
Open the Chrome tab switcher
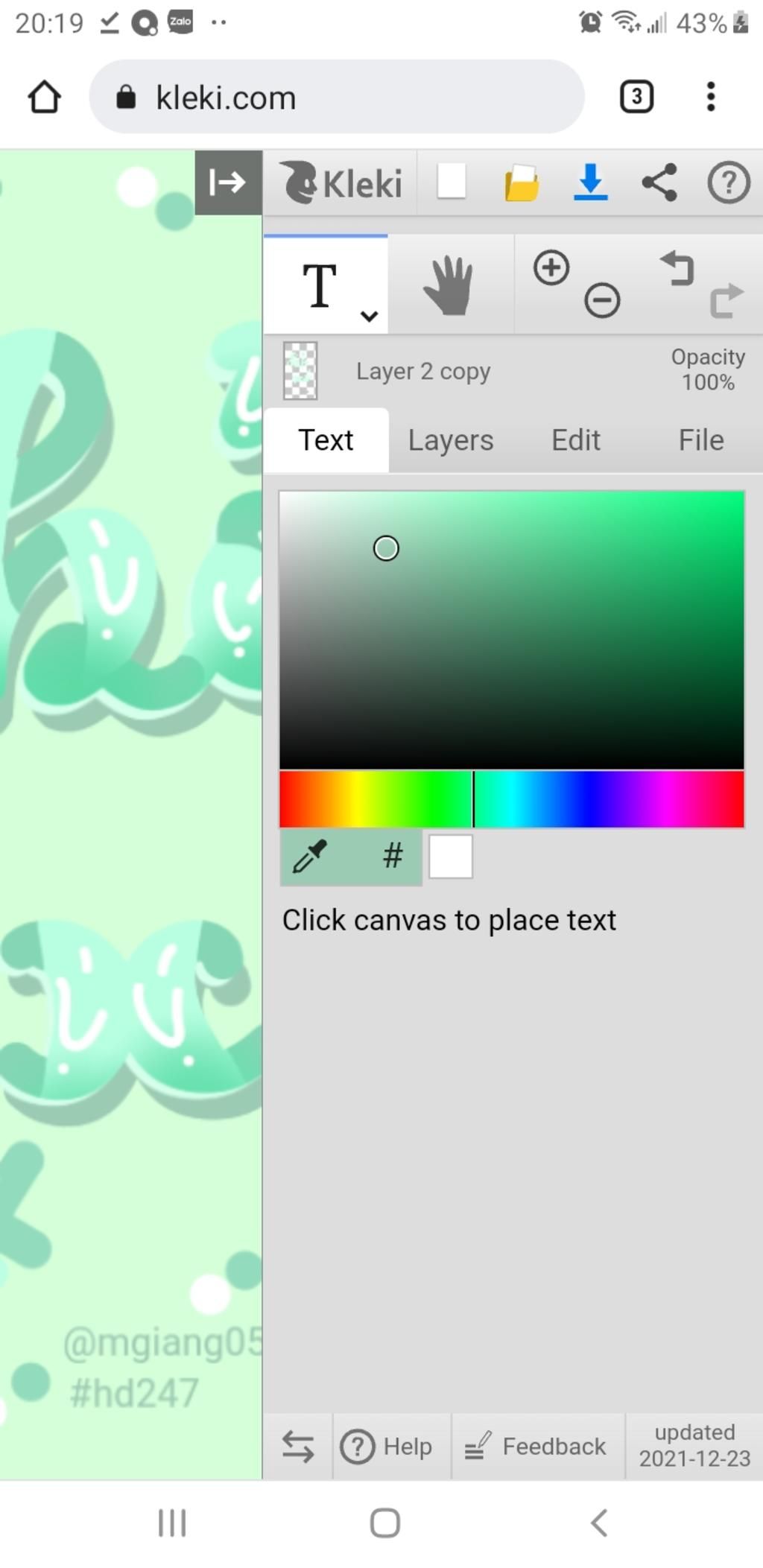[x=636, y=97]
